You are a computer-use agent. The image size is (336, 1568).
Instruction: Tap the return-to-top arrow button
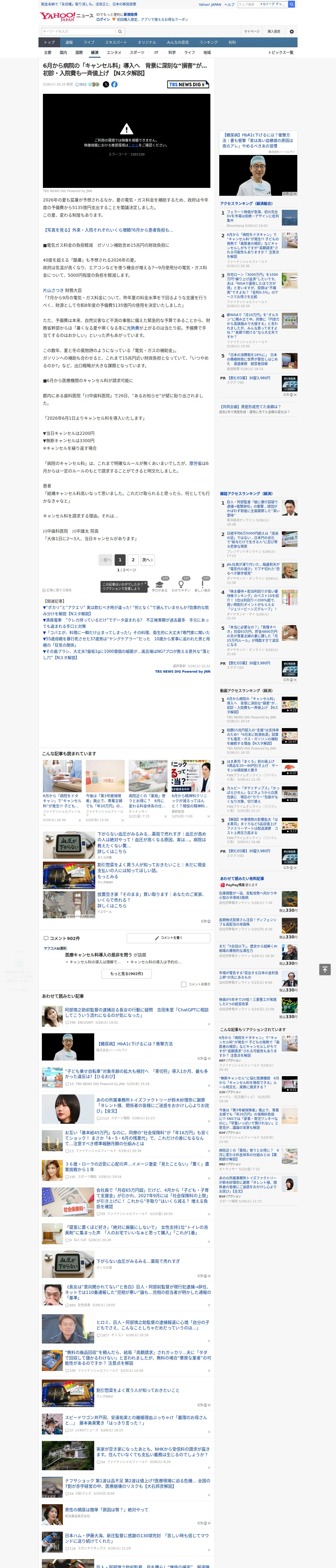coord(325,969)
